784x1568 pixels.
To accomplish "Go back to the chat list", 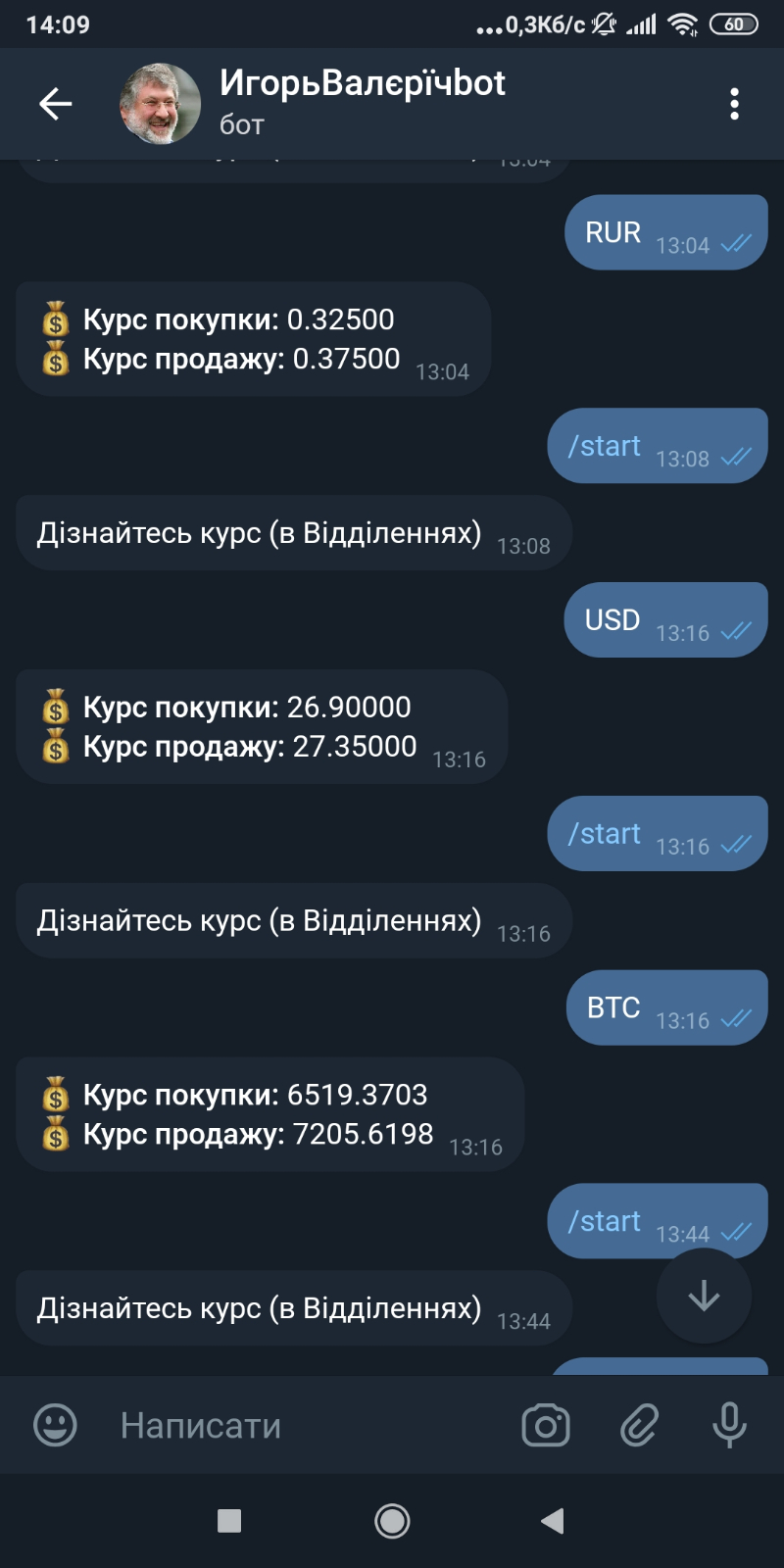I will (x=56, y=103).
